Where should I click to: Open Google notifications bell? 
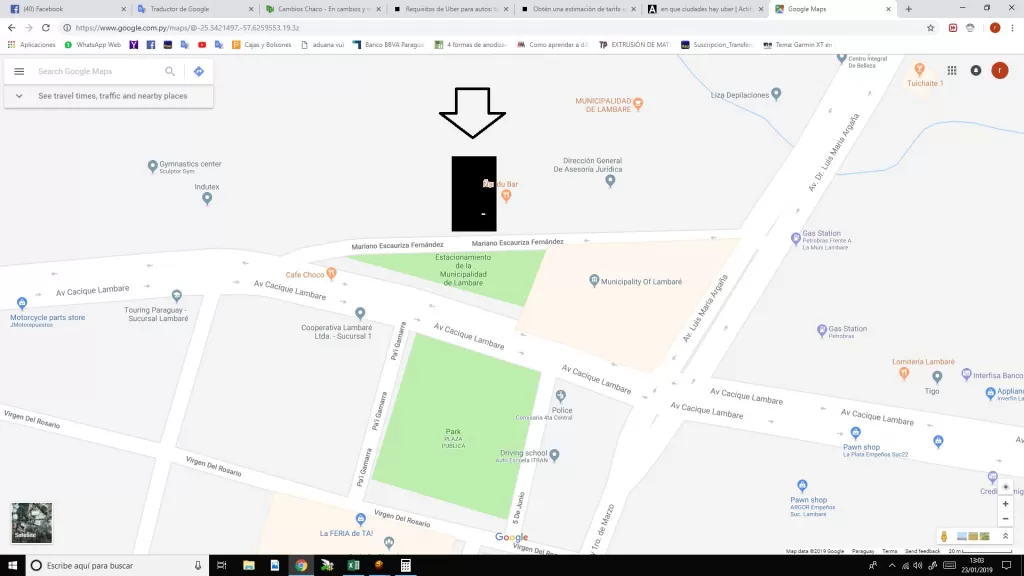click(976, 71)
